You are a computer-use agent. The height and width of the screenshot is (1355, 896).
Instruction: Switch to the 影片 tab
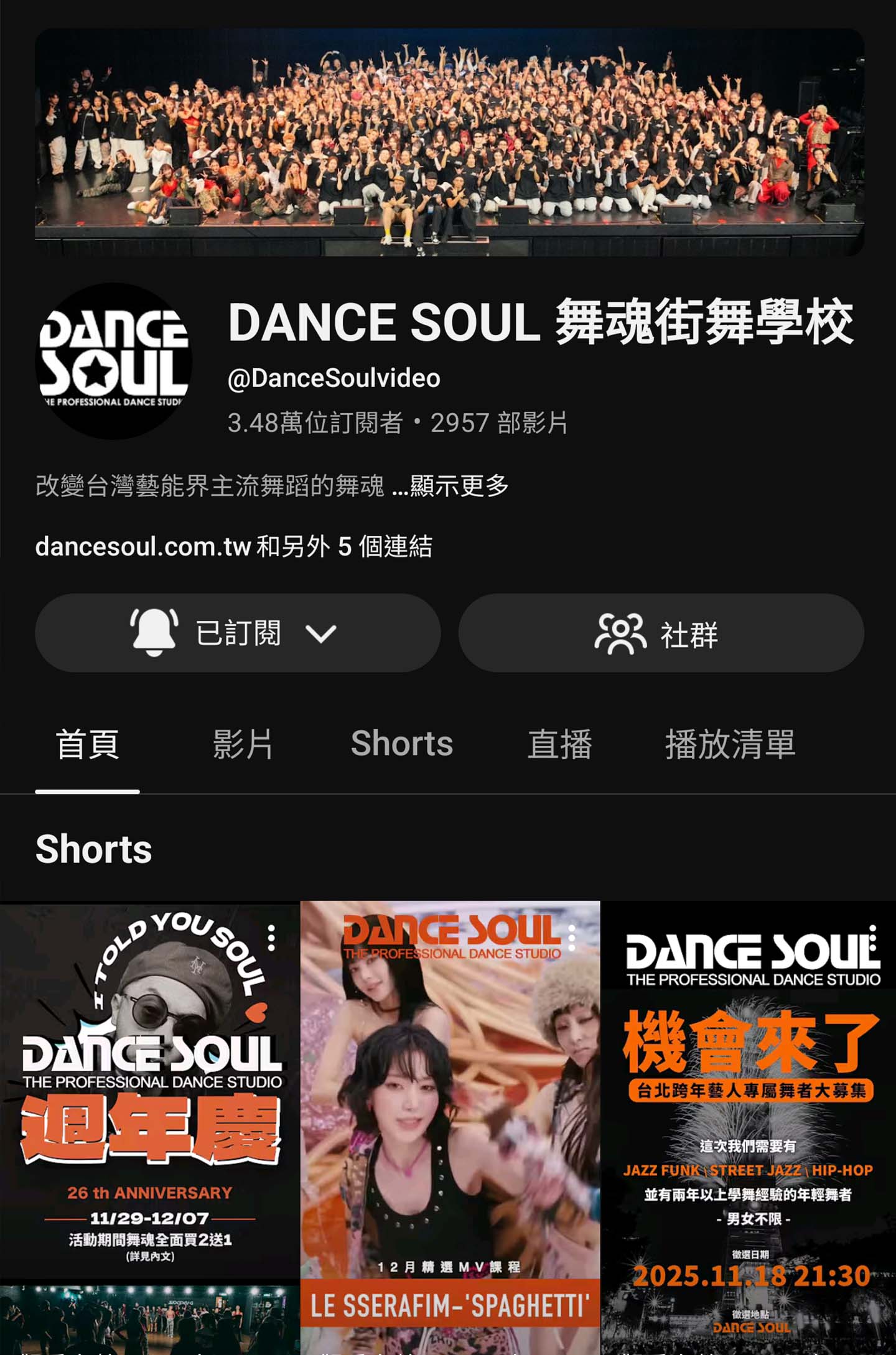tap(243, 744)
